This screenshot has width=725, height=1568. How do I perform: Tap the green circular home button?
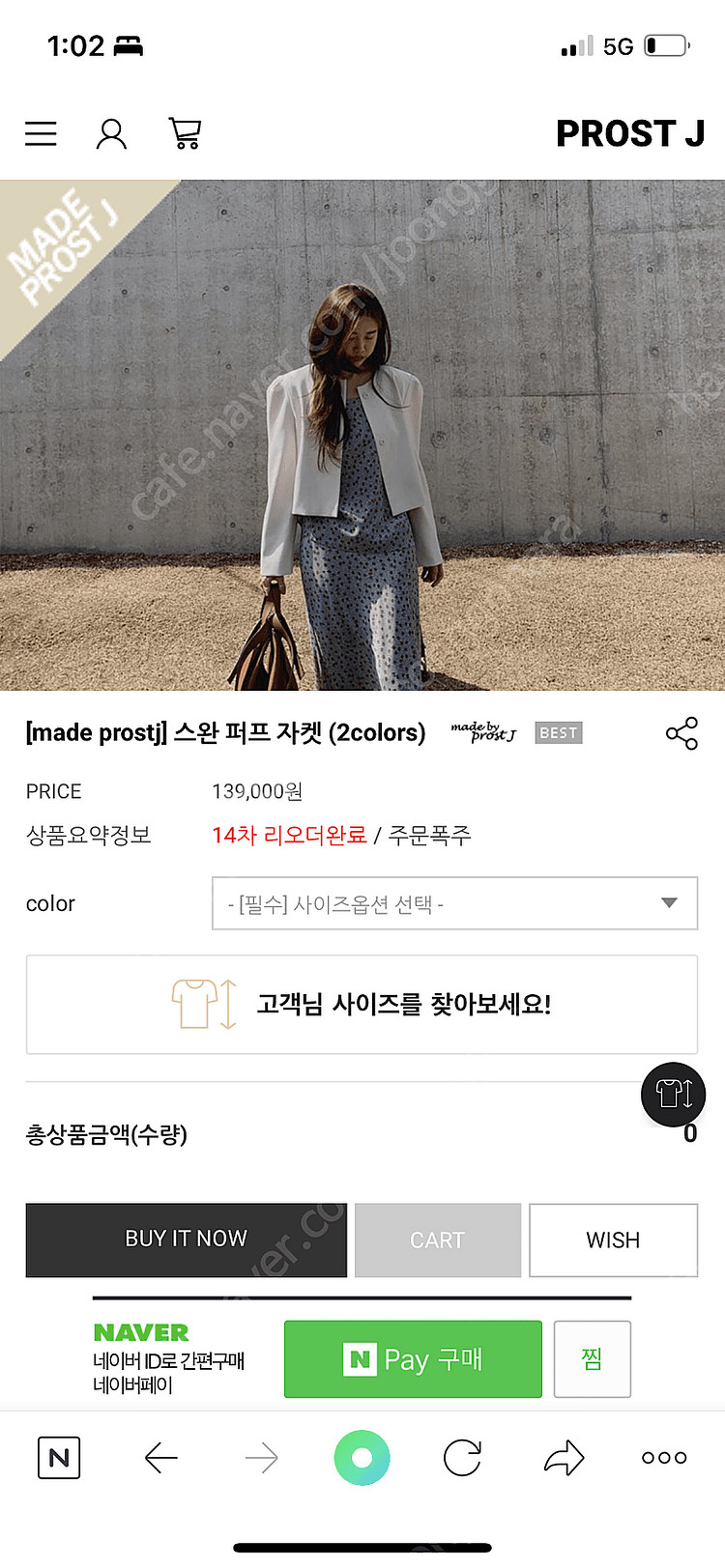[x=362, y=1459]
